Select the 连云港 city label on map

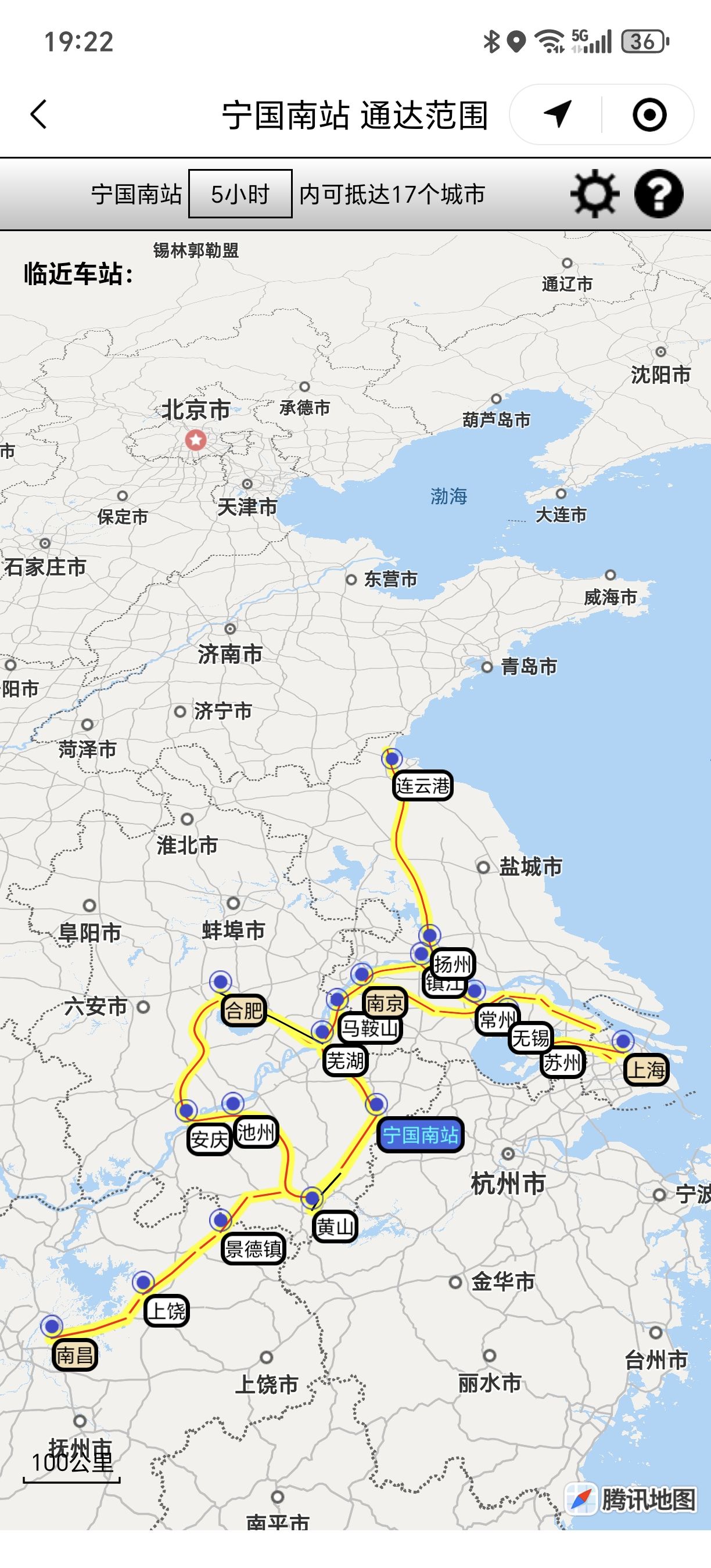tap(422, 785)
